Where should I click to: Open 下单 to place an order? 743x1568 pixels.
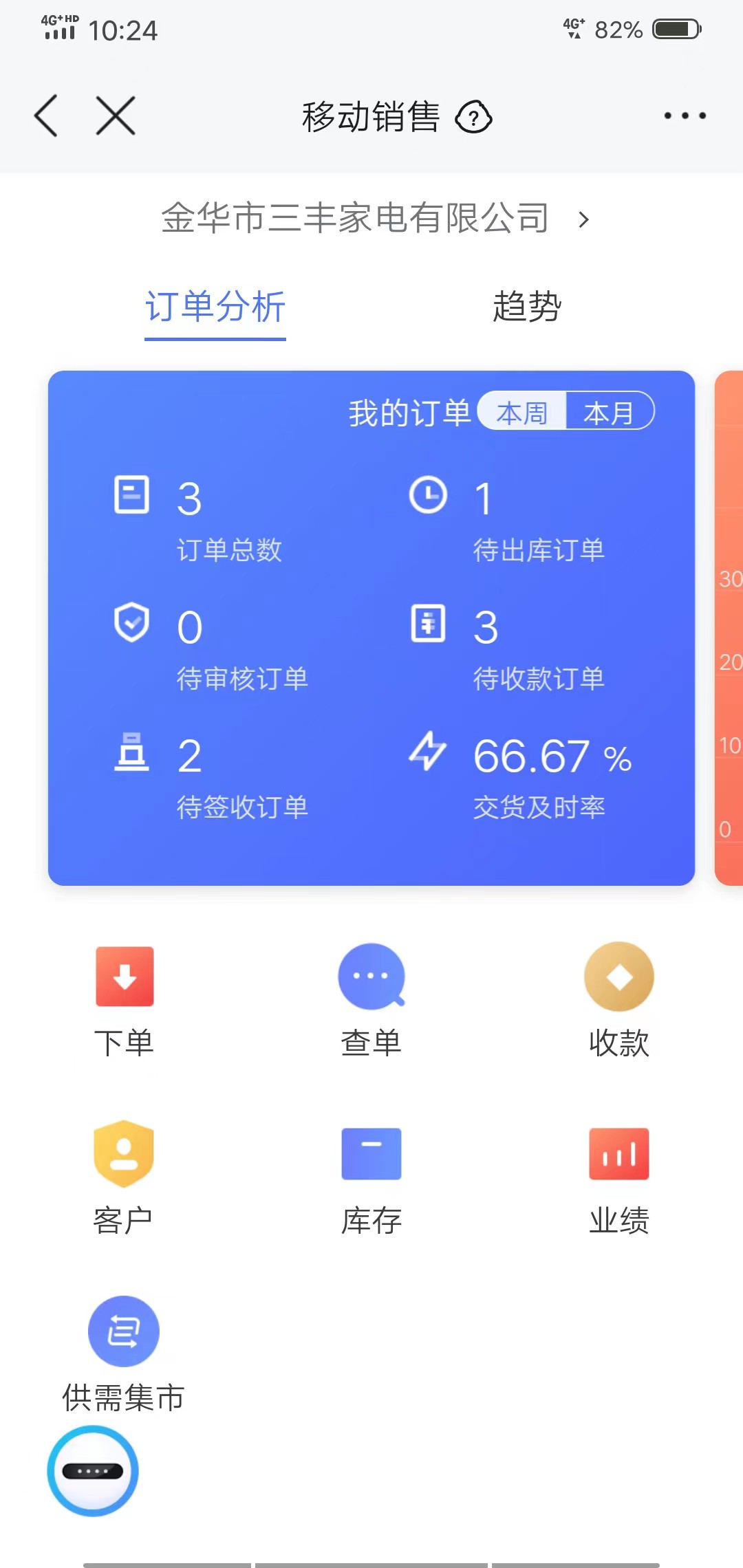(x=124, y=1001)
